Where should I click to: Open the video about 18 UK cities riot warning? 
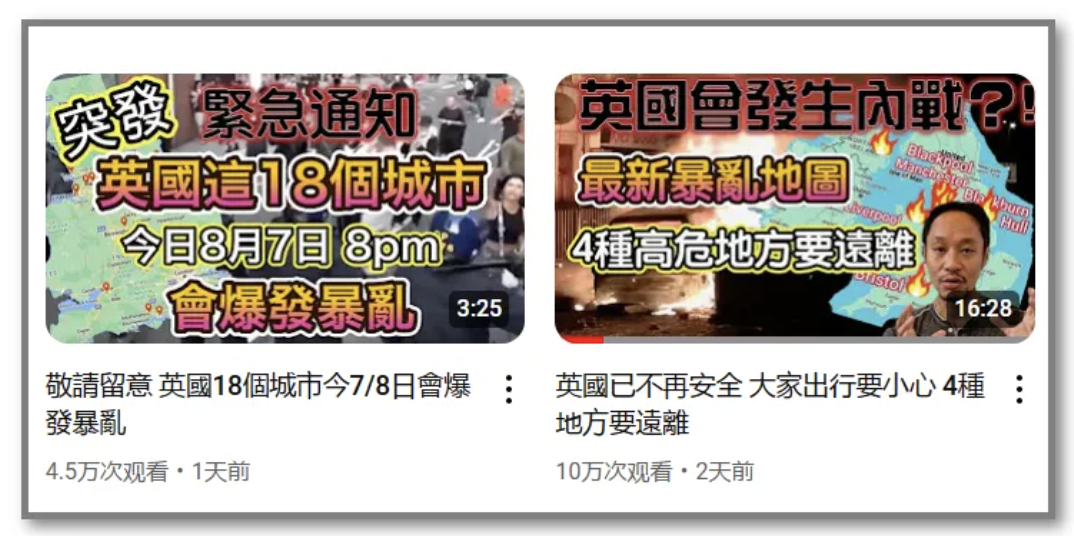(x=285, y=208)
